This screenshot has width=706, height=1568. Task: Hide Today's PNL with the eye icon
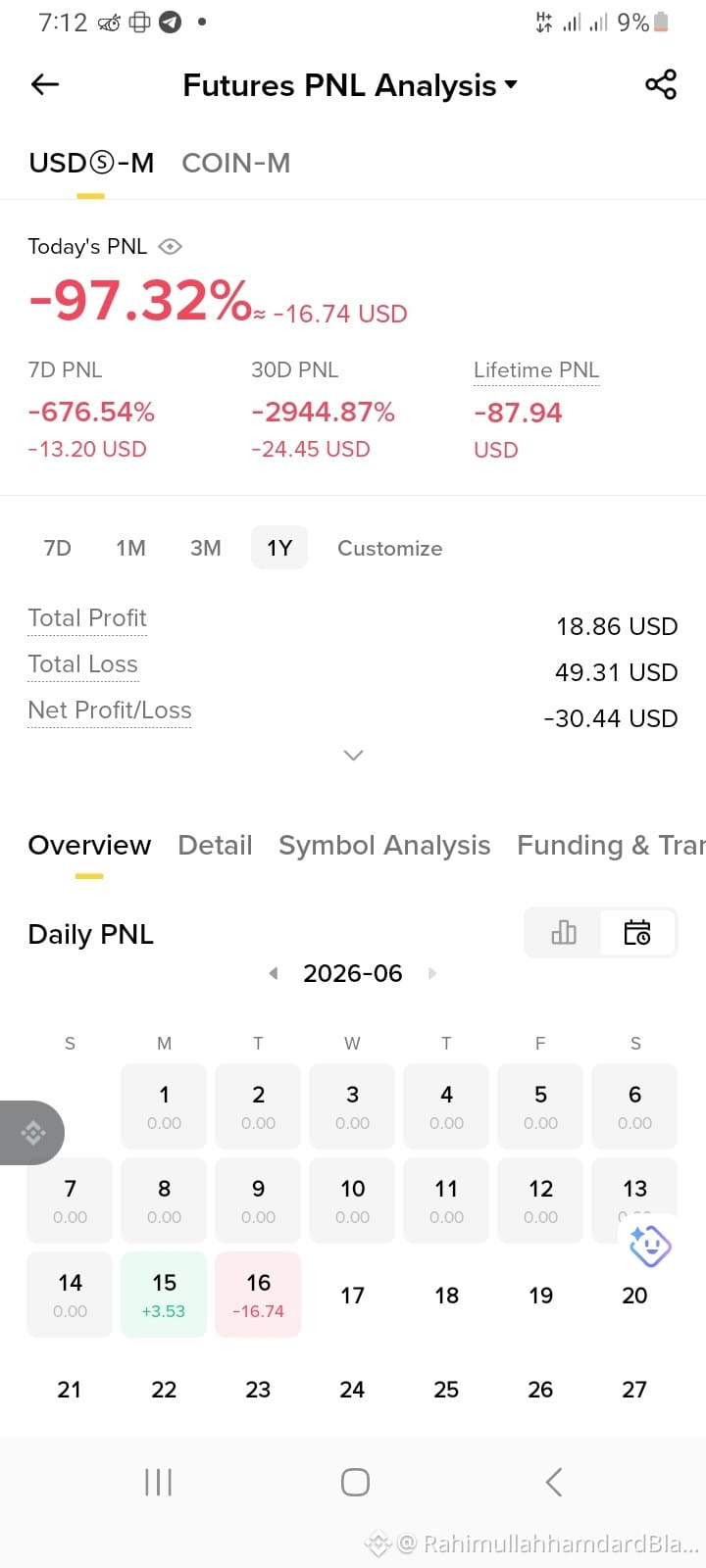pos(170,246)
